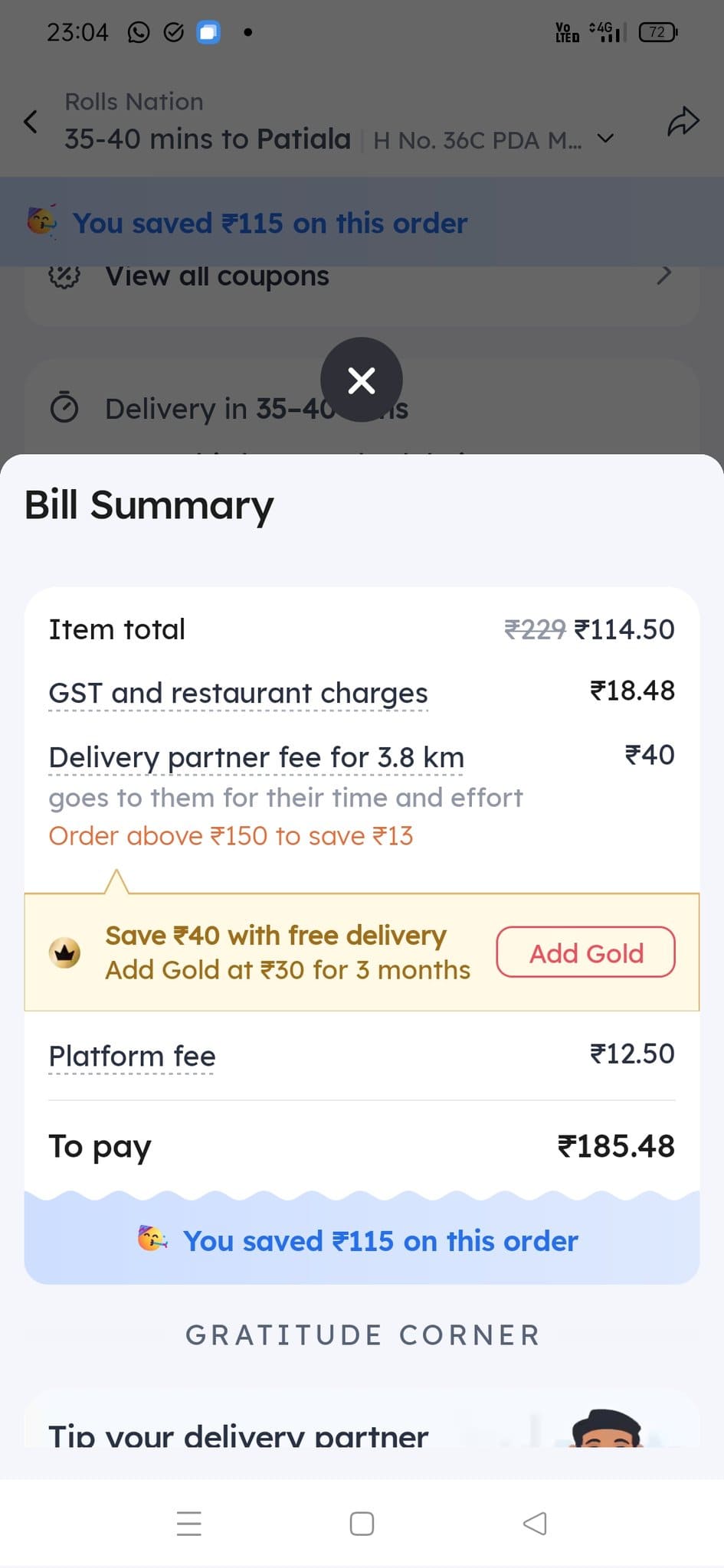Go to the home screen

pos(362,1523)
